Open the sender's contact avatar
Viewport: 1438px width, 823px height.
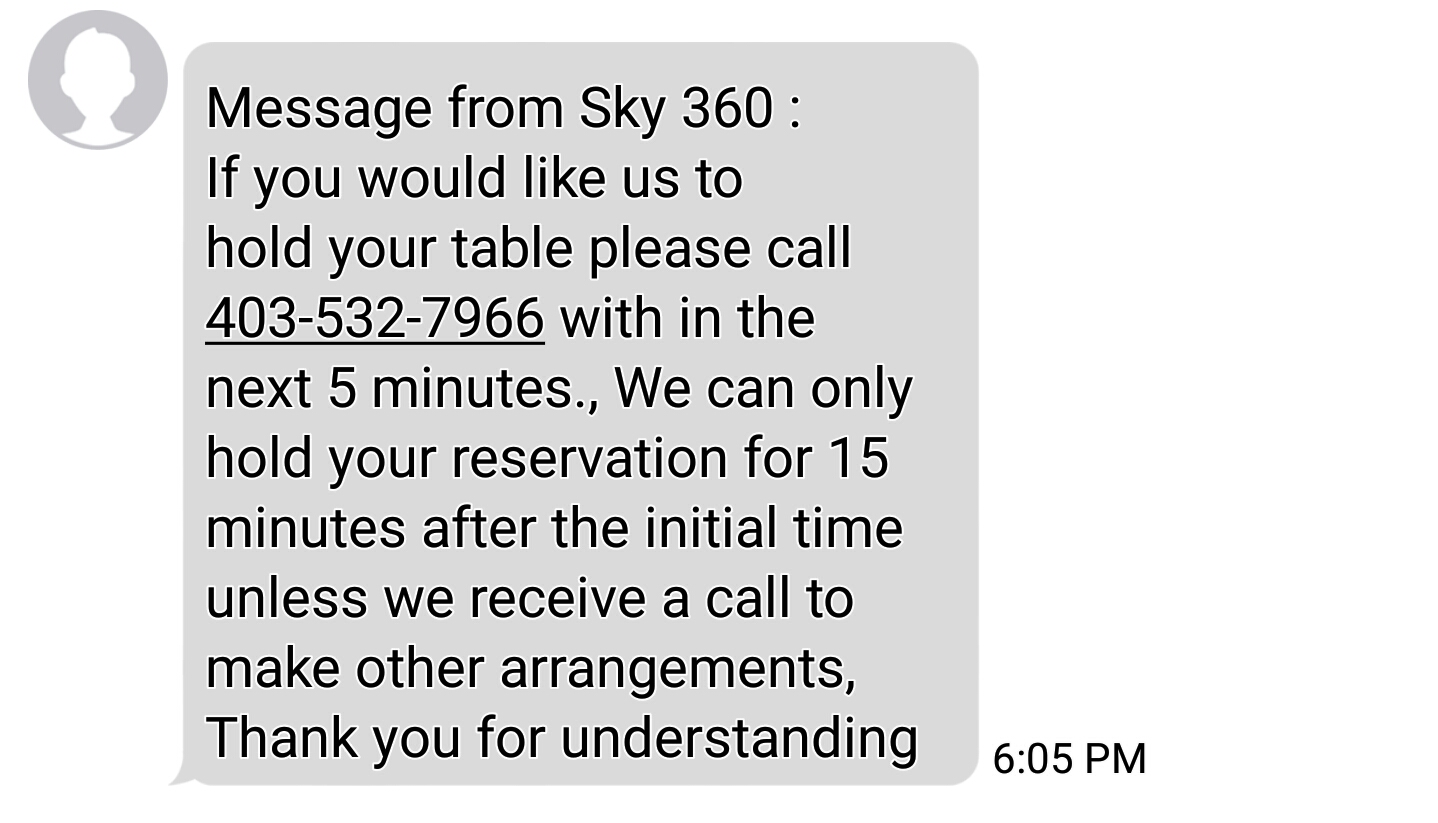tap(97, 80)
